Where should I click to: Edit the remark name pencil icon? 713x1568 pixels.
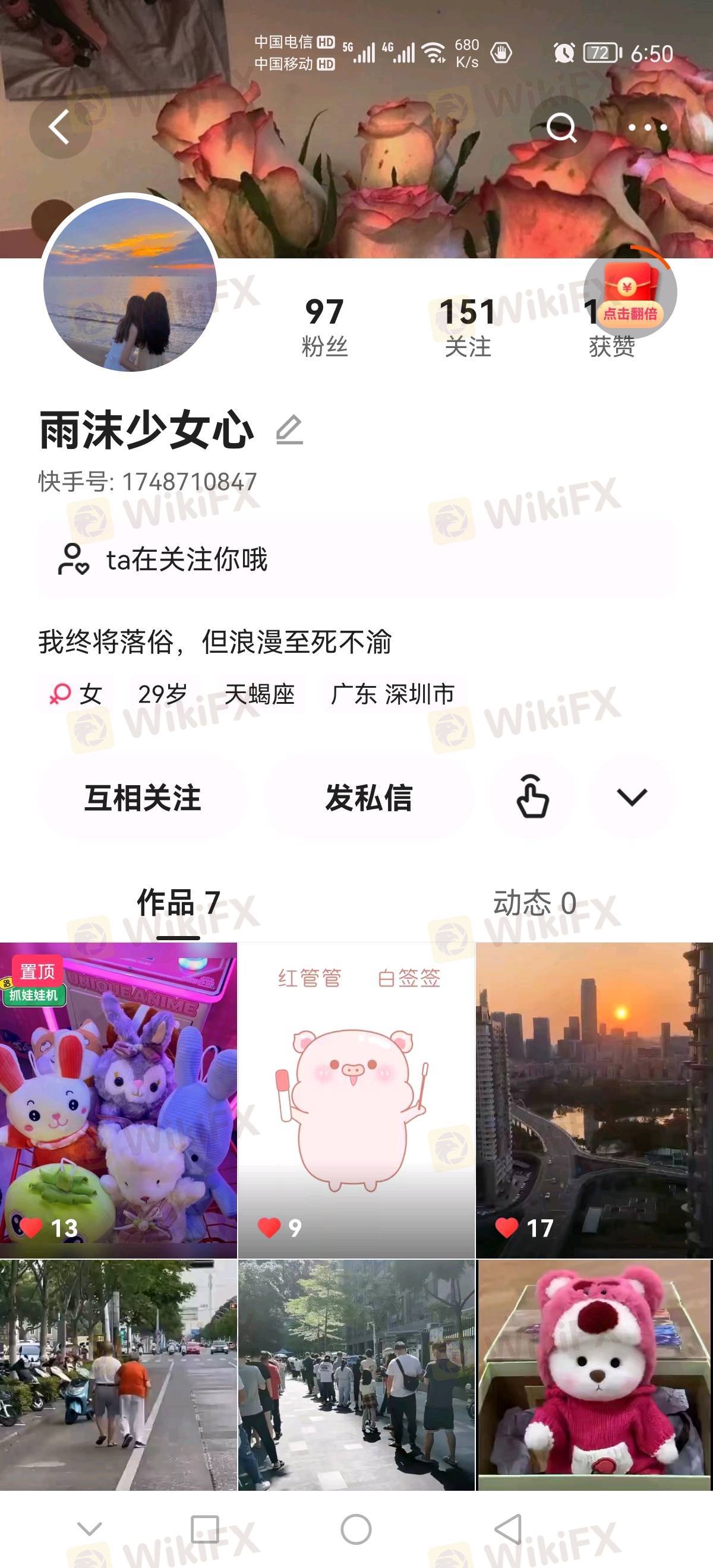pyautogui.click(x=289, y=430)
